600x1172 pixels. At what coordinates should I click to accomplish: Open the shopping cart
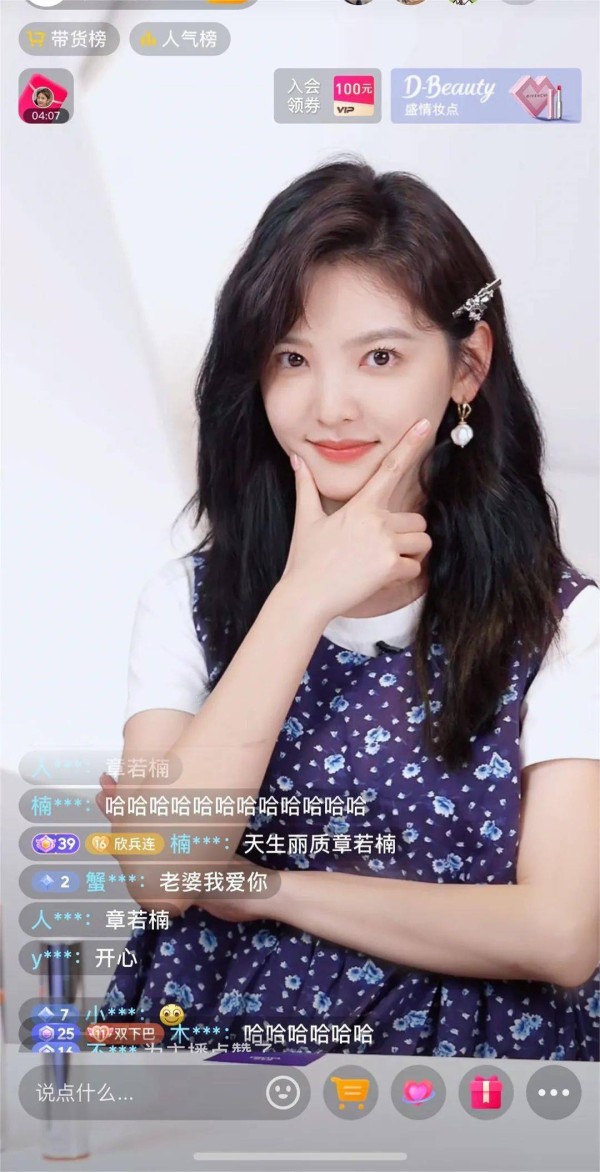(350, 1093)
